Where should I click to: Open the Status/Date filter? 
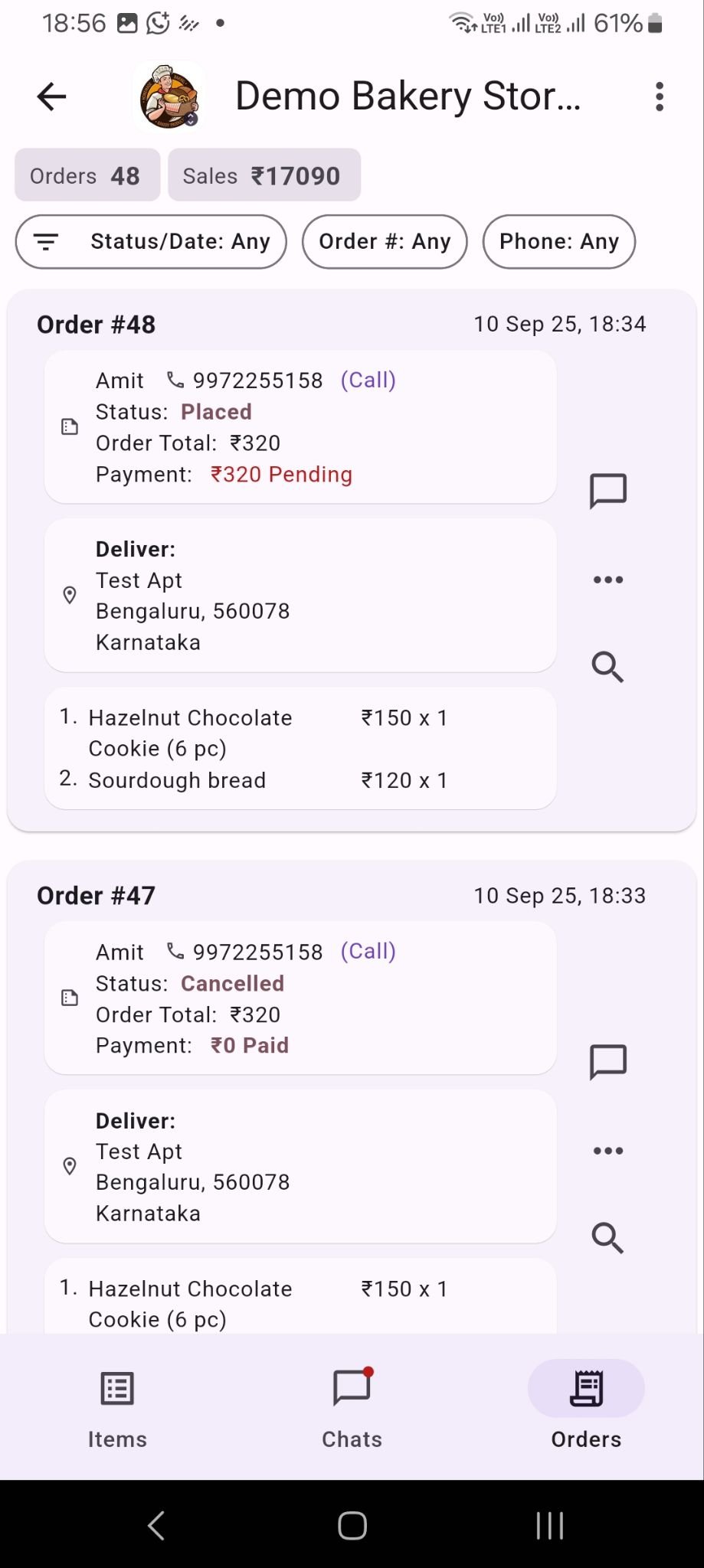[181, 241]
